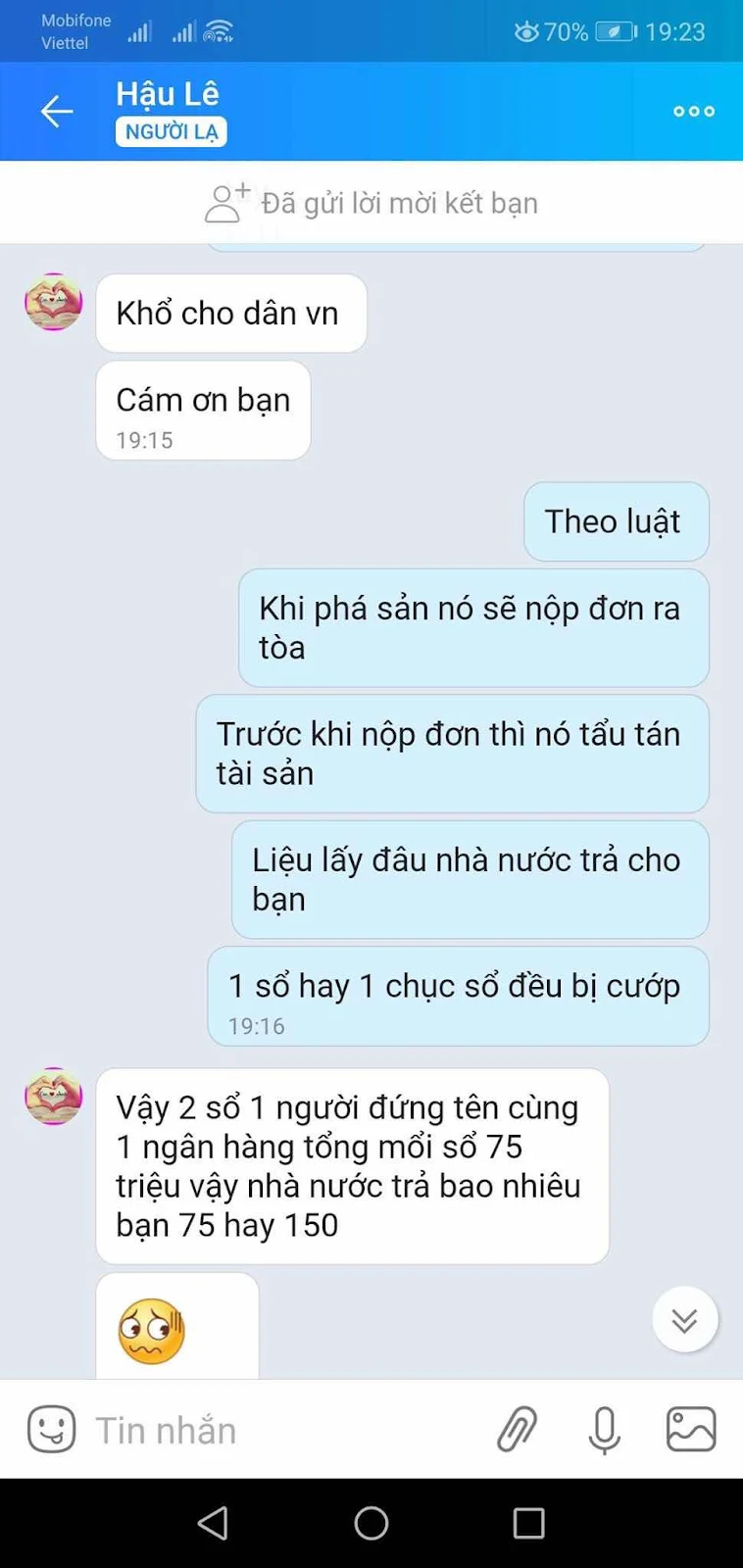The height and width of the screenshot is (1568, 743).
Task: Open recent apps overview
Action: [528, 1523]
